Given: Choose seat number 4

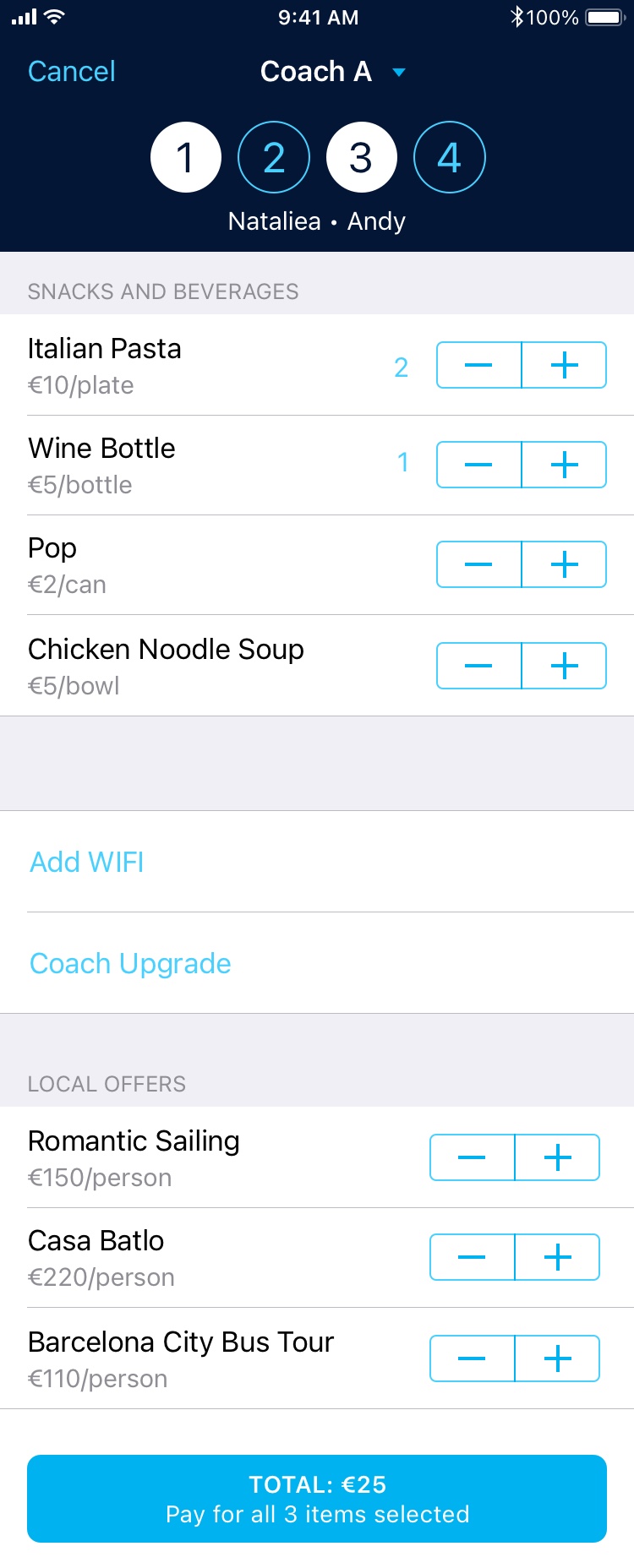Looking at the screenshot, I should pos(450,158).
